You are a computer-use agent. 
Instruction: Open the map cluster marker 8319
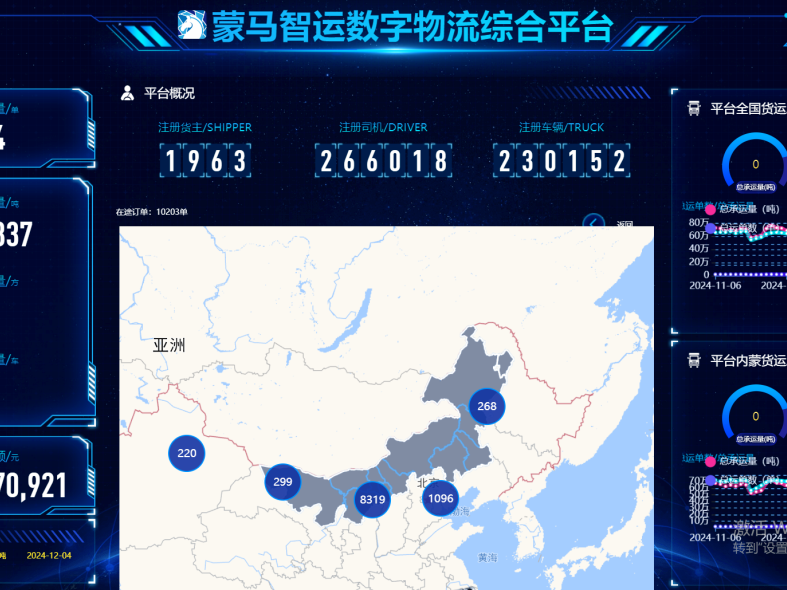(372, 499)
